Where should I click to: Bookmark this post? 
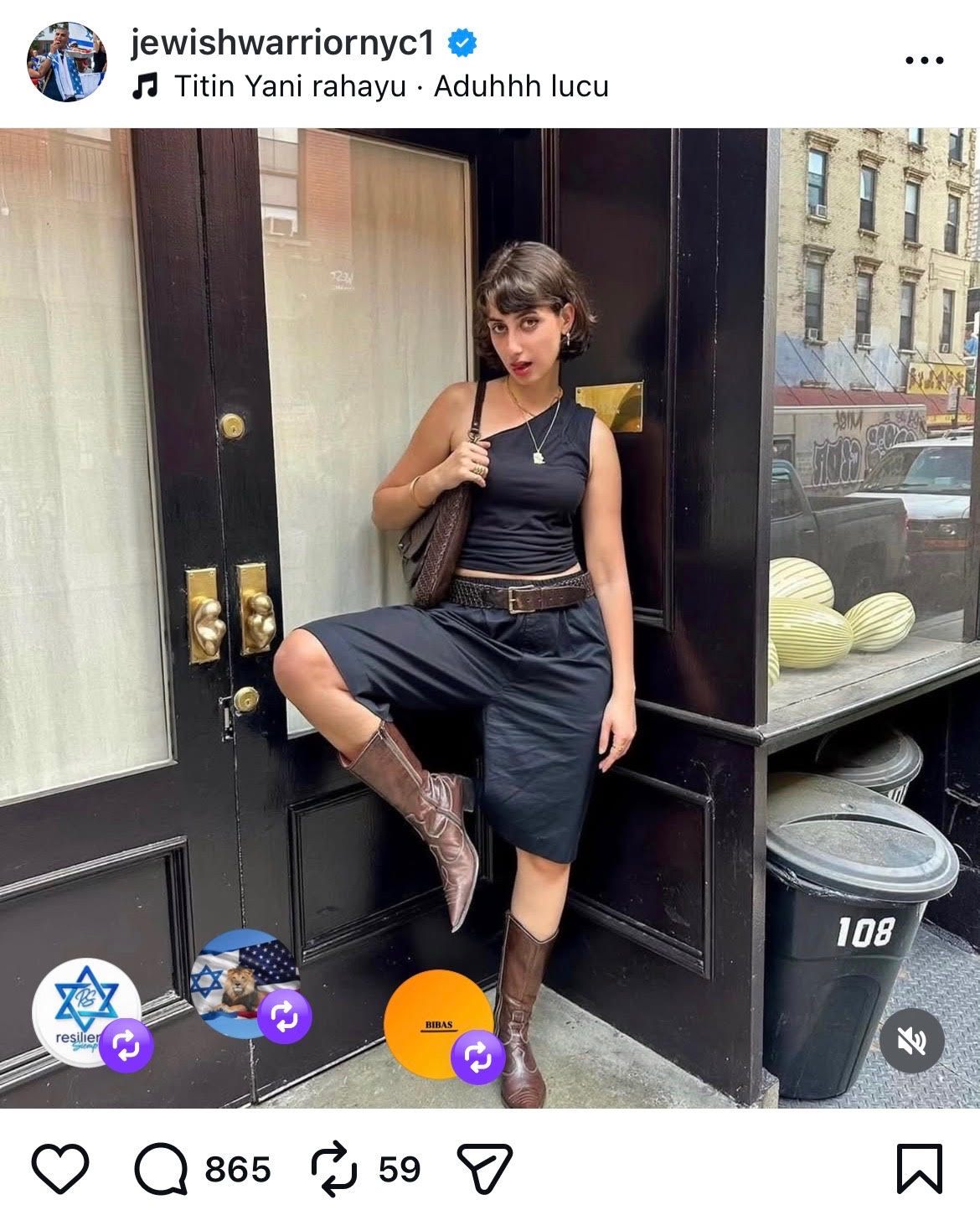[x=919, y=1168]
